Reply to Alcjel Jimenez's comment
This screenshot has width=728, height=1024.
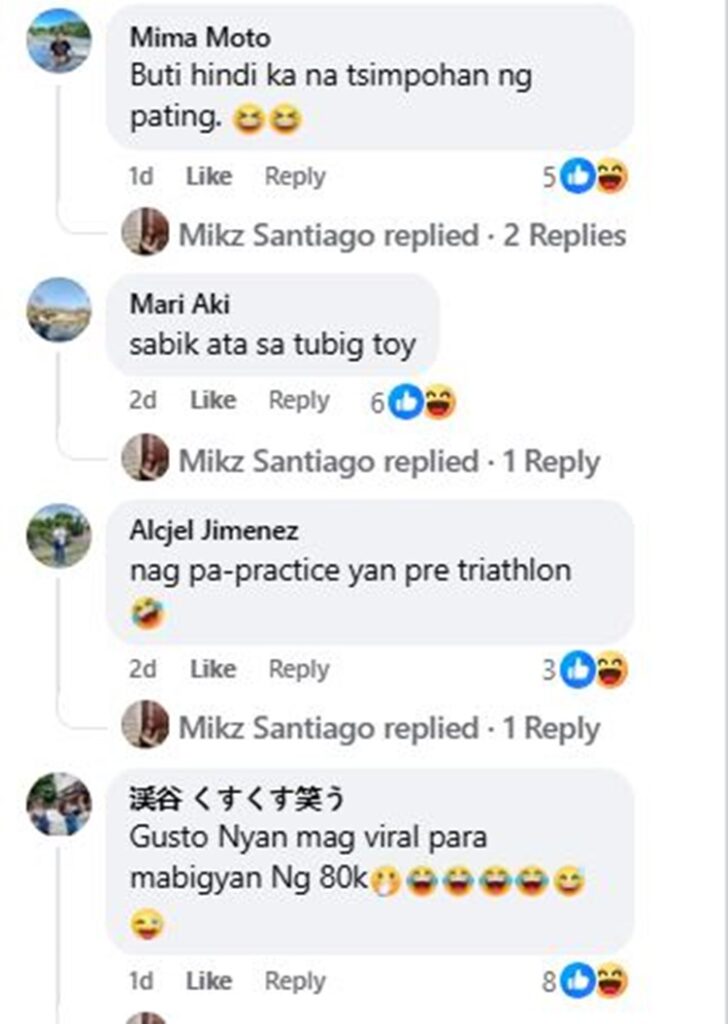coord(299,669)
